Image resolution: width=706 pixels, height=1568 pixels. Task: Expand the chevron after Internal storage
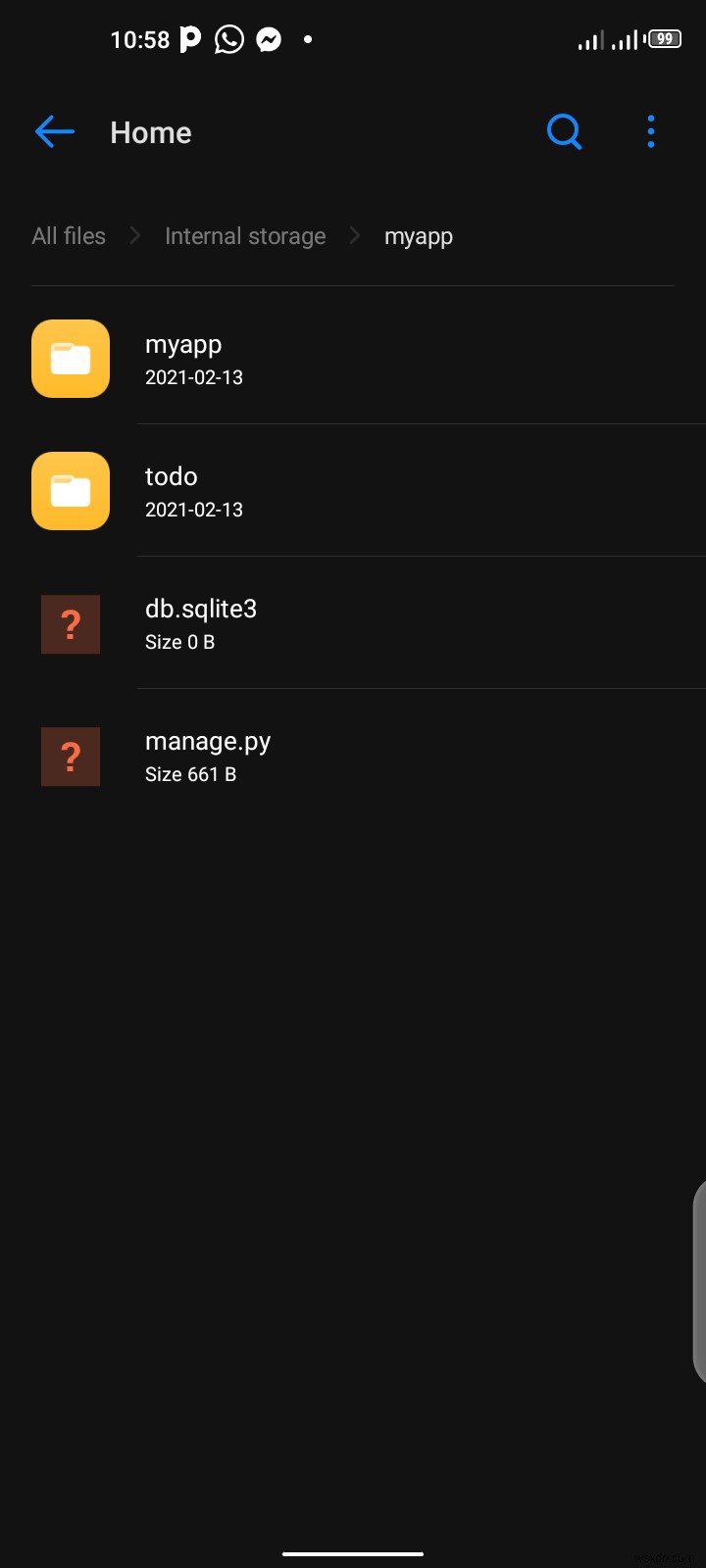[x=354, y=235]
